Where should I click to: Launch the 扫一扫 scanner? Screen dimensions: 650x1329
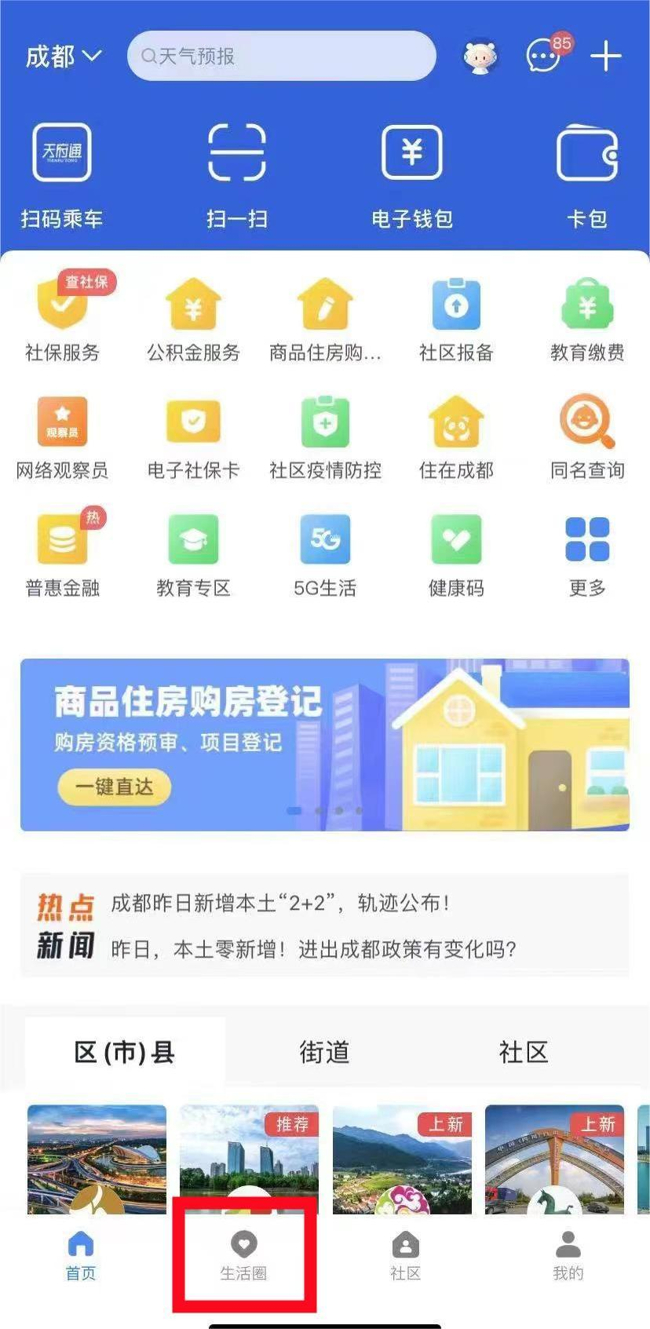click(237, 176)
